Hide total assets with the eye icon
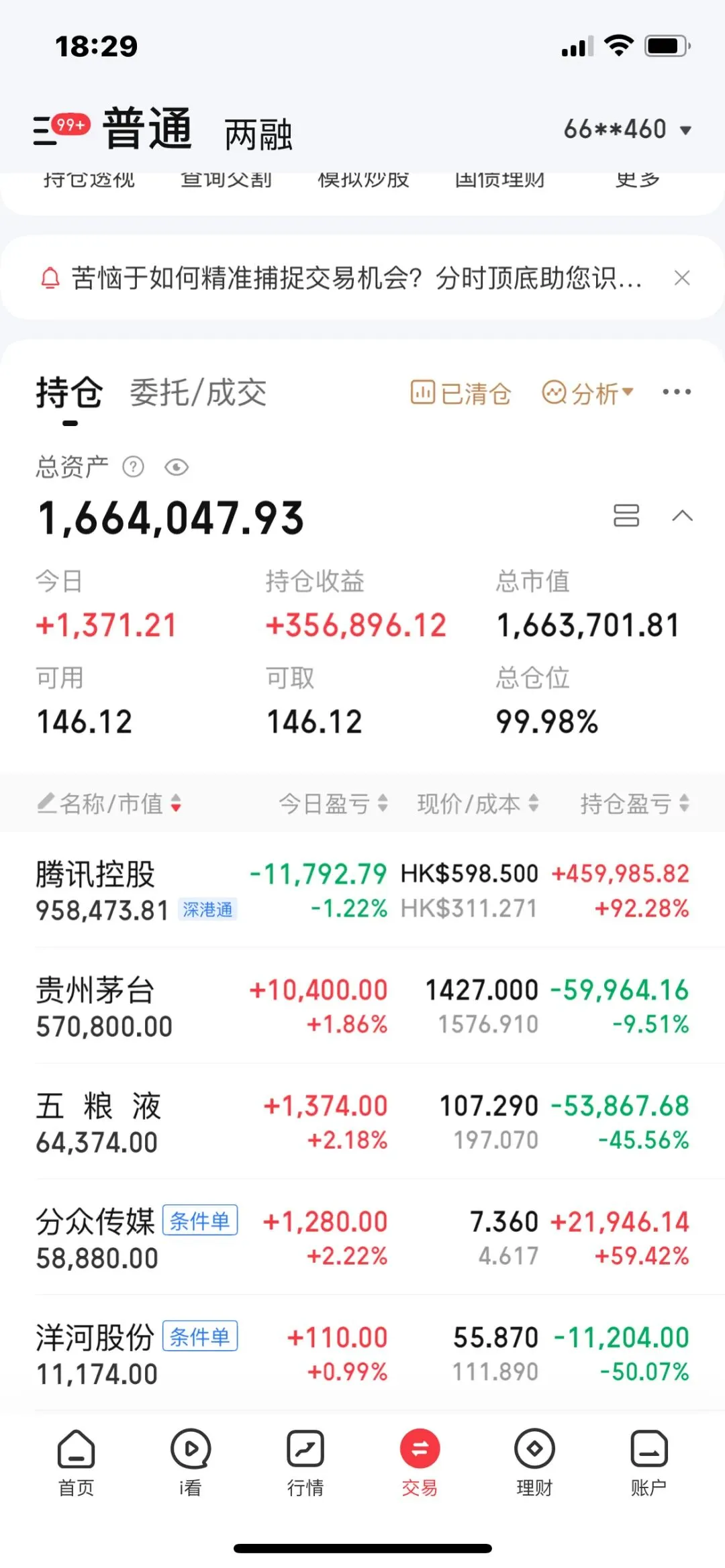Screen dimensions: 725x1568 [177, 467]
